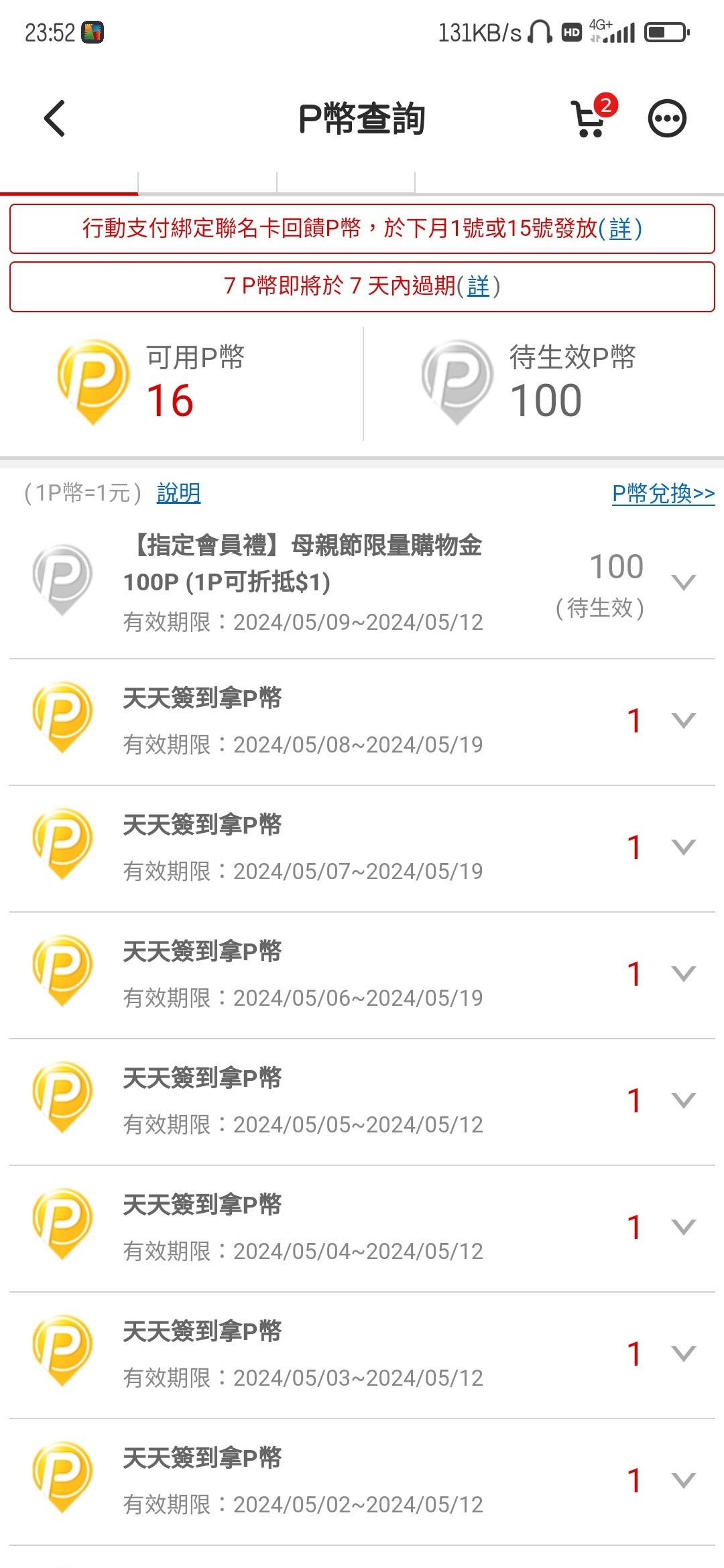Image resolution: width=724 pixels, height=1568 pixels.
Task: Expand 天天簽到 entry valid from 2024/05/05
Action: (x=683, y=1100)
